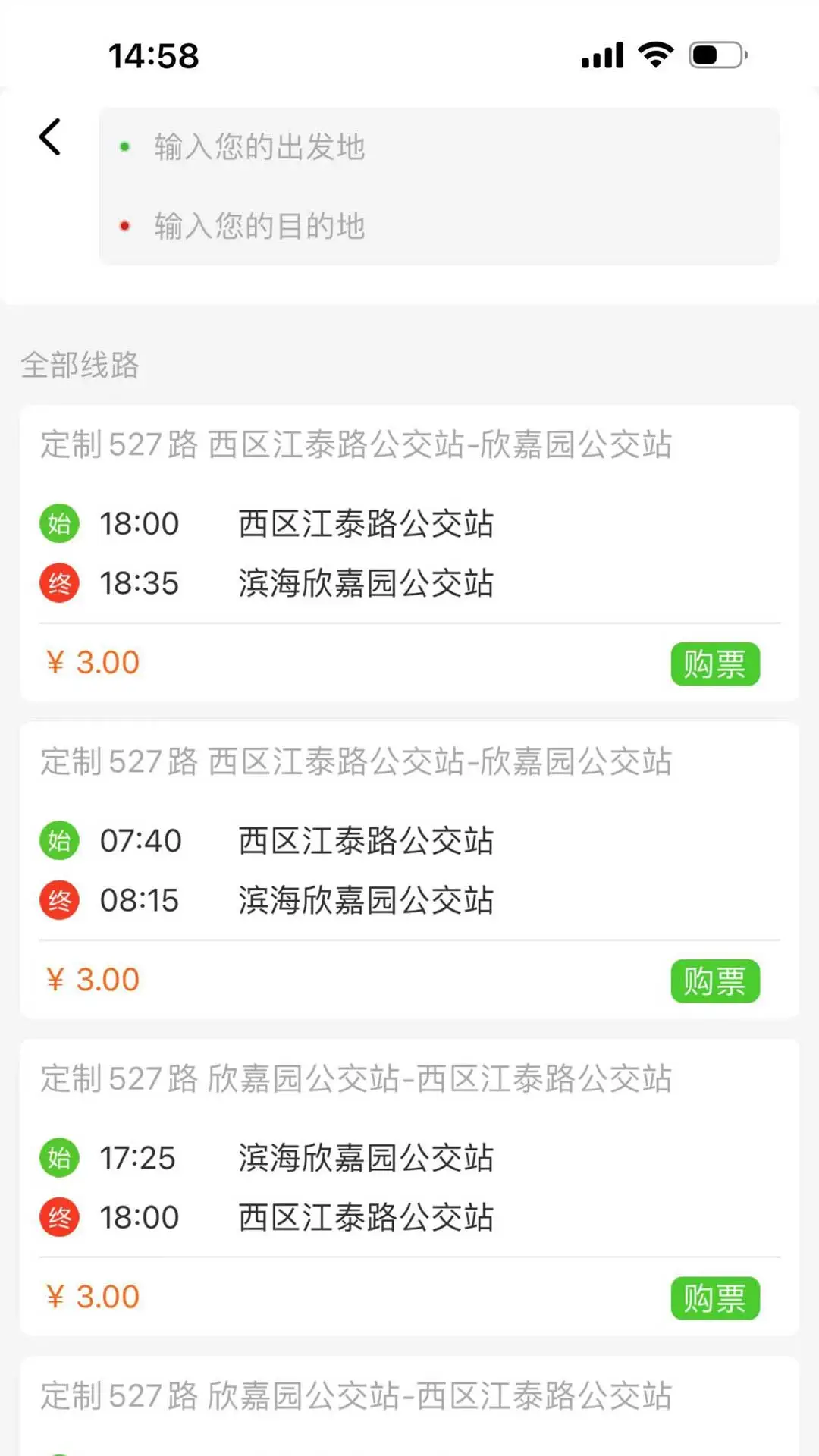Click the ¥3.00 price on first route
Viewport: 819px width, 1456px height.
(x=91, y=662)
